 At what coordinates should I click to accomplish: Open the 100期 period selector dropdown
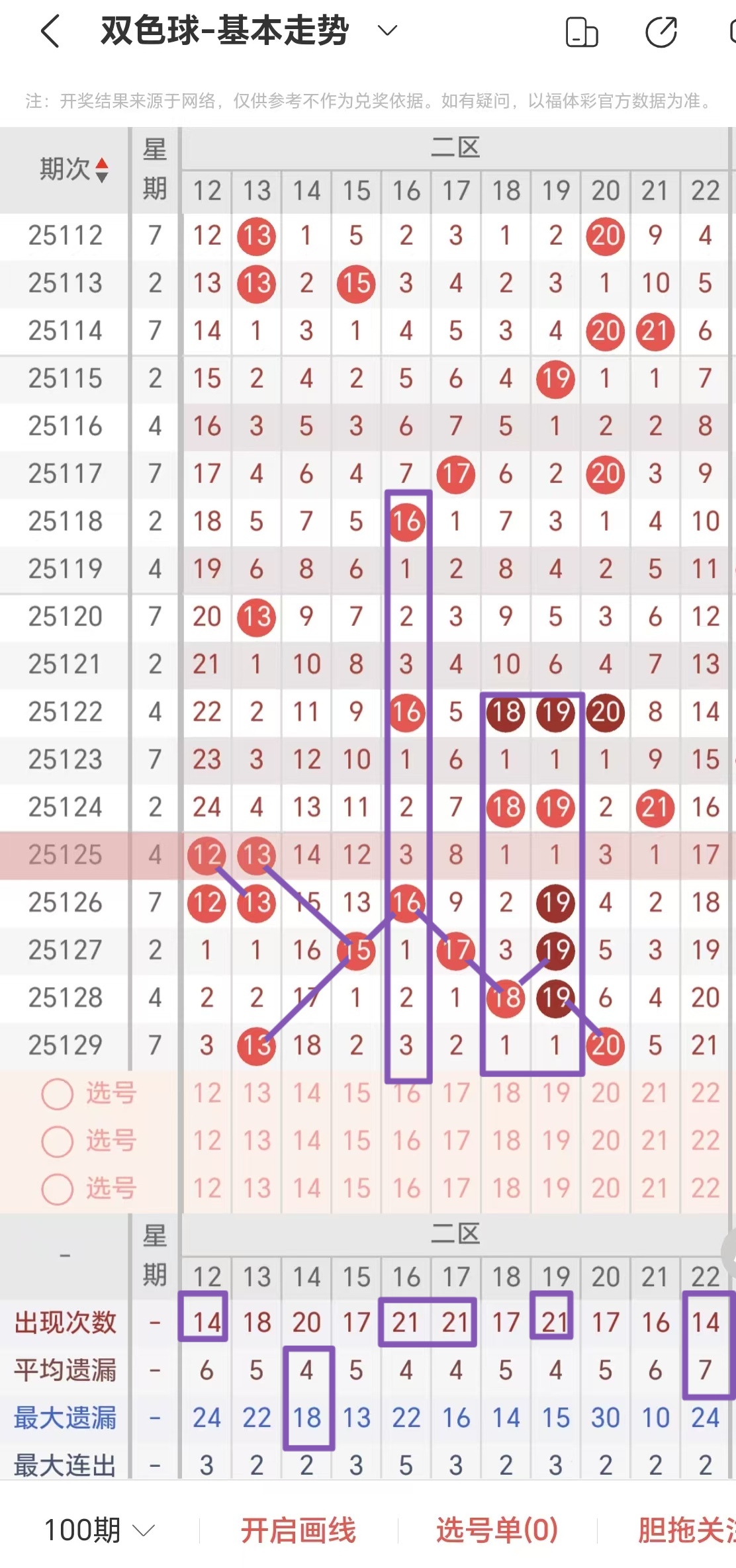(x=93, y=1529)
